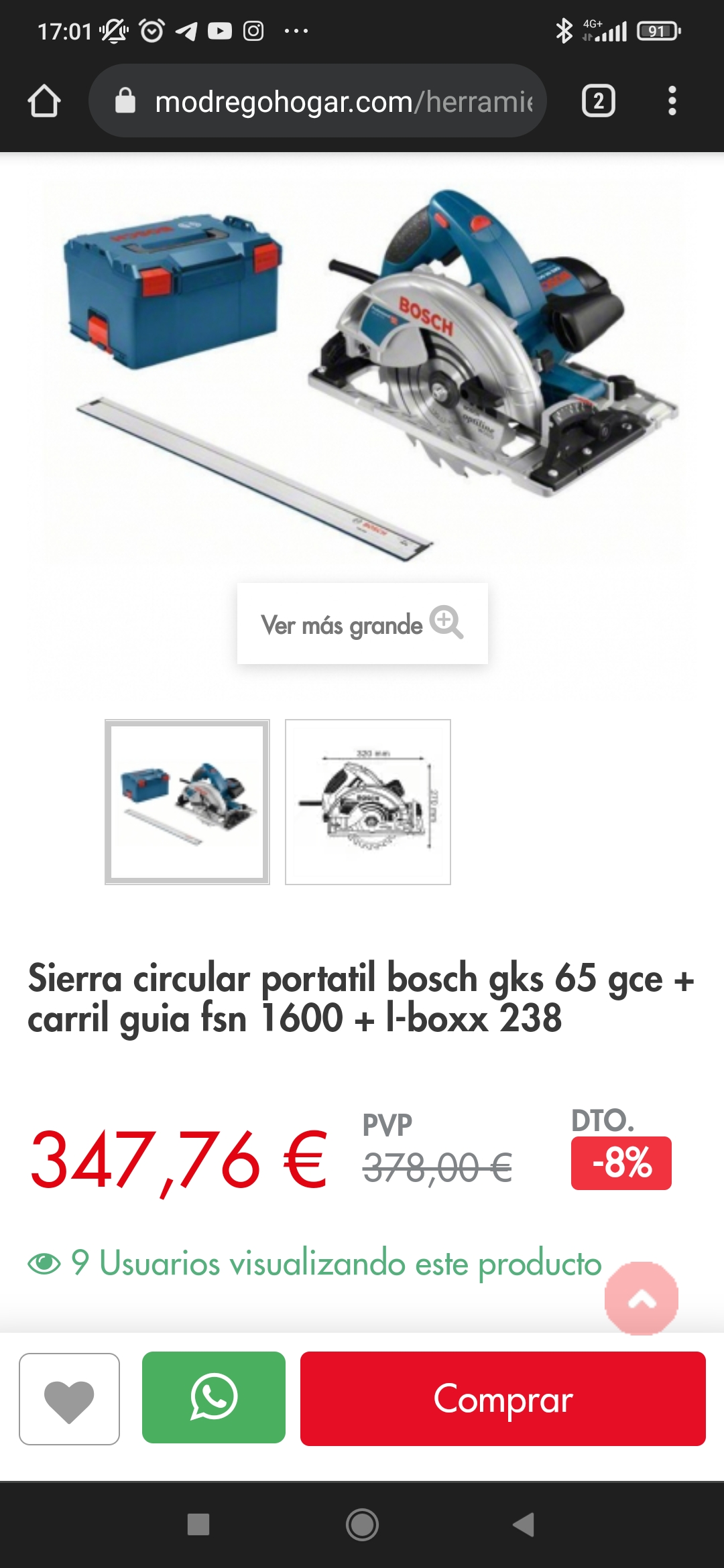Open the browser overflow menu
The height and width of the screenshot is (1568, 724).
tap(672, 101)
